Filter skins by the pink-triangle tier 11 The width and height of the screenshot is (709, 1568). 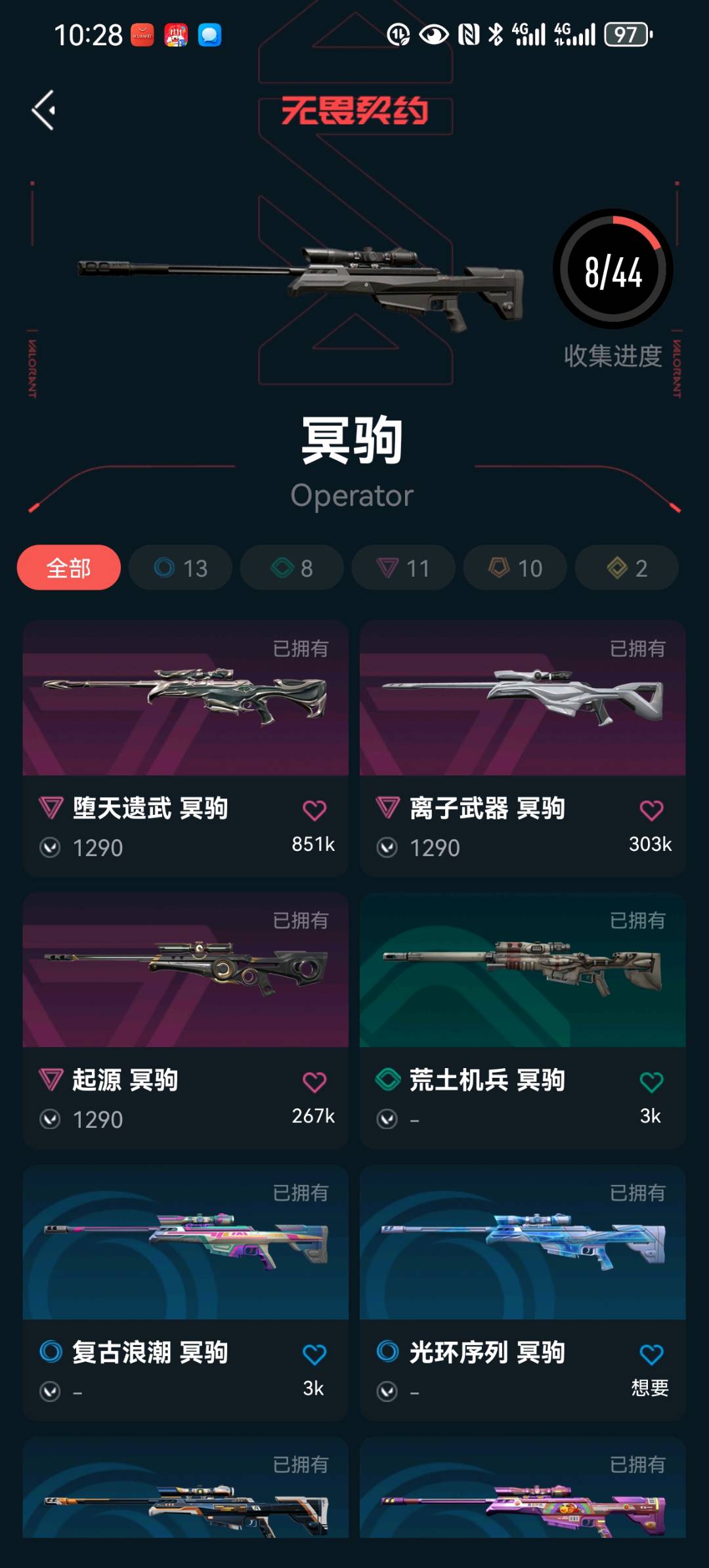(x=403, y=567)
